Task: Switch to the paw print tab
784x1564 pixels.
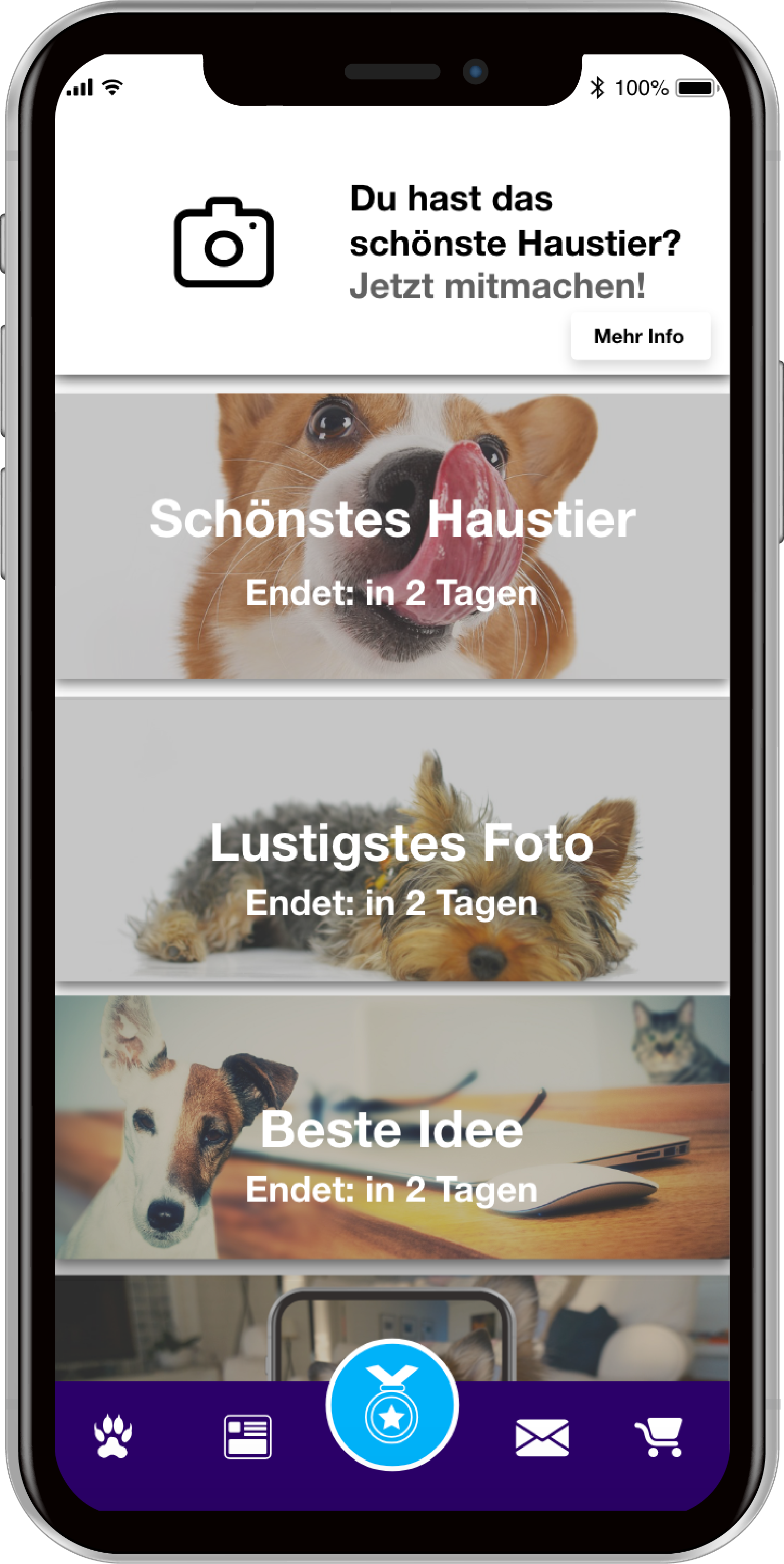Action: point(113,1437)
